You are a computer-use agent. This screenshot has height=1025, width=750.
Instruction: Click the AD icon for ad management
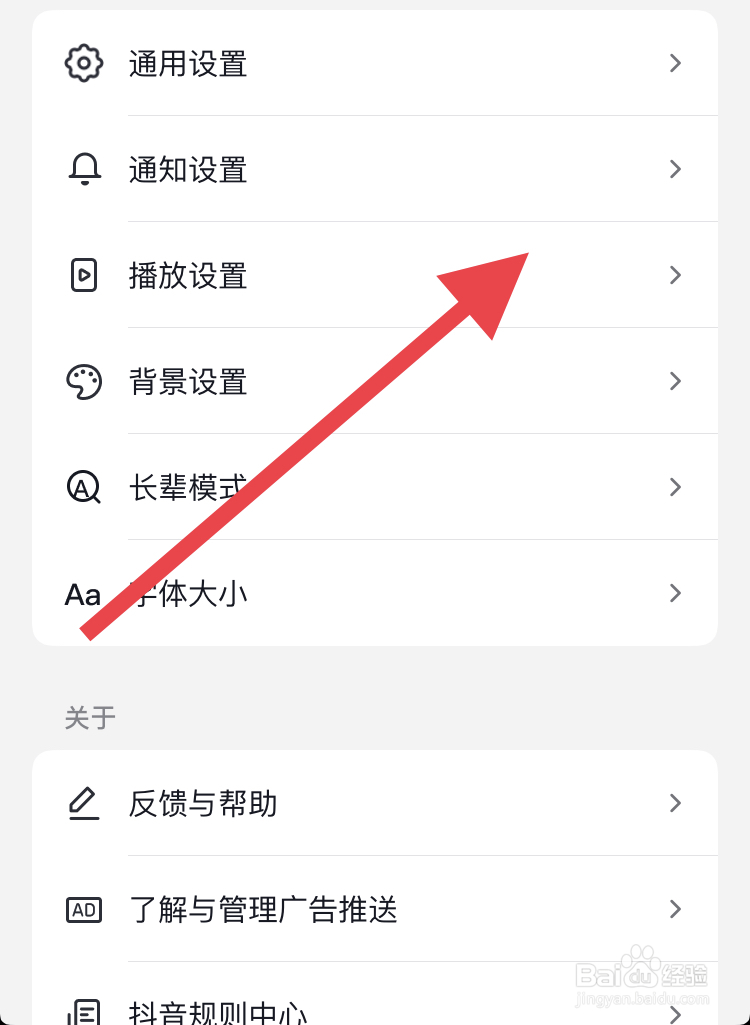pos(85,909)
